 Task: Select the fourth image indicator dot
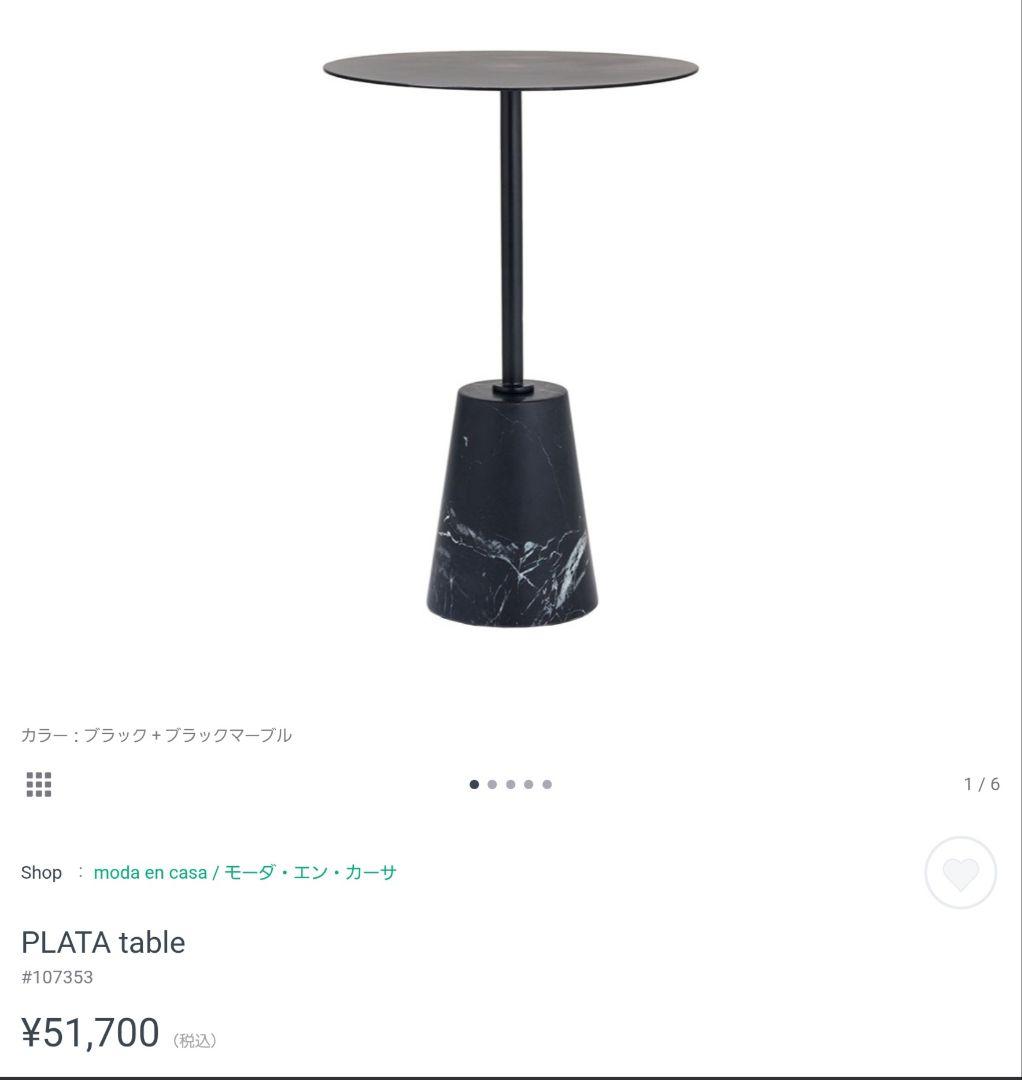point(527,783)
